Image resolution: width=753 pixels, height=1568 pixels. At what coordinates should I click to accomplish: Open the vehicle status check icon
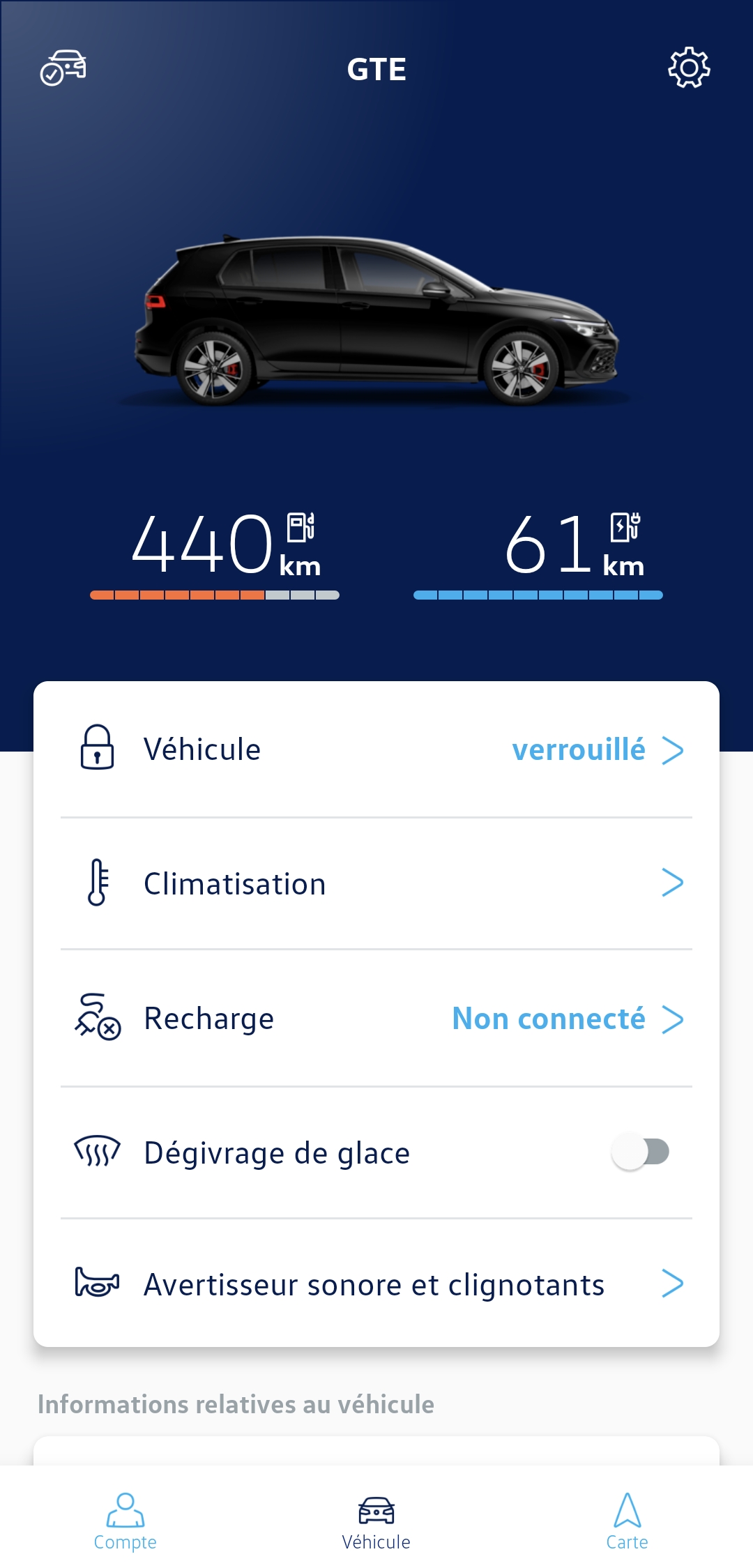(x=63, y=68)
